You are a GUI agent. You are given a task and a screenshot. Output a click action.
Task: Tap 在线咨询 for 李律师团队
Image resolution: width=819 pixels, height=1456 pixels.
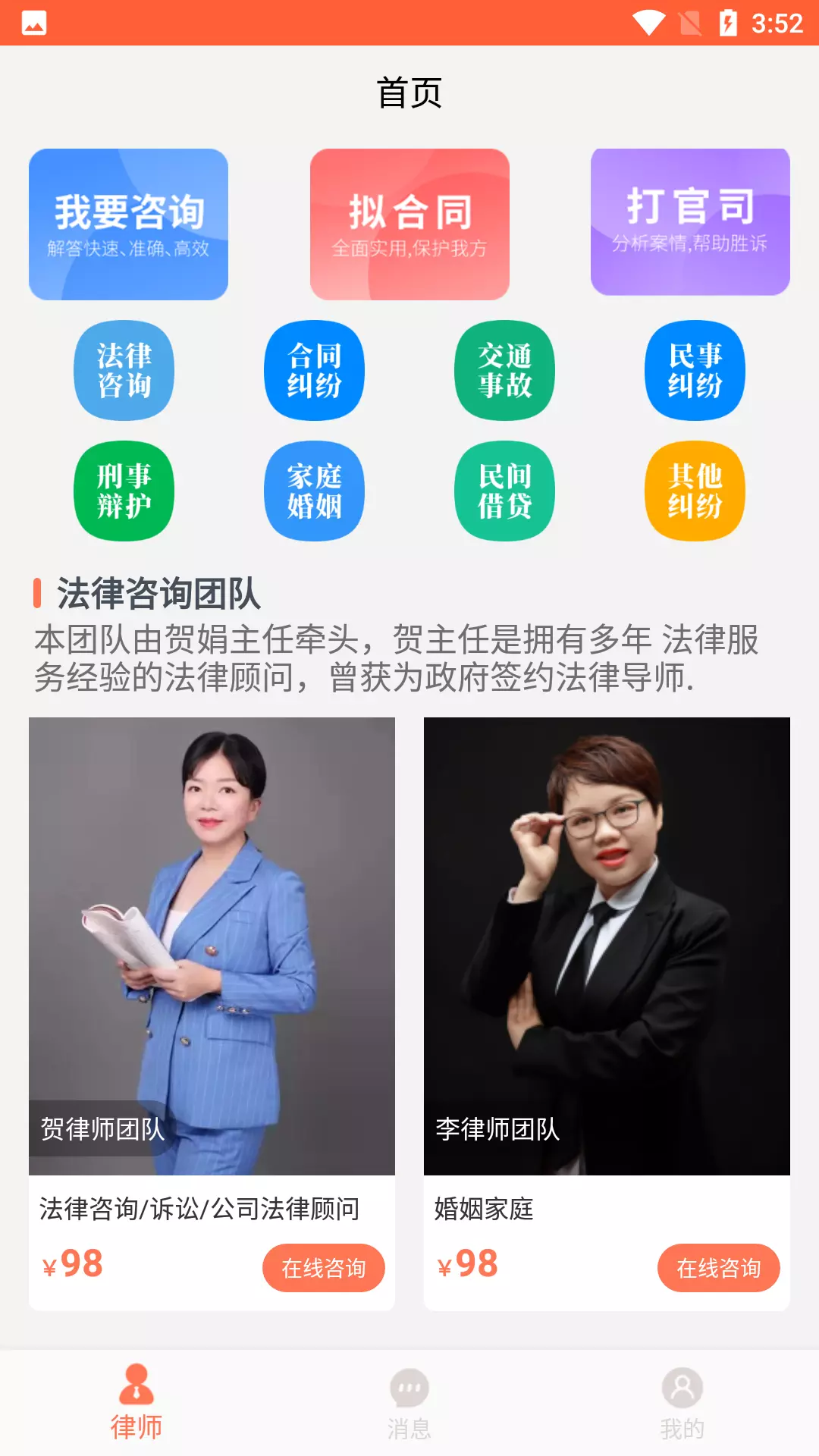click(x=719, y=1268)
